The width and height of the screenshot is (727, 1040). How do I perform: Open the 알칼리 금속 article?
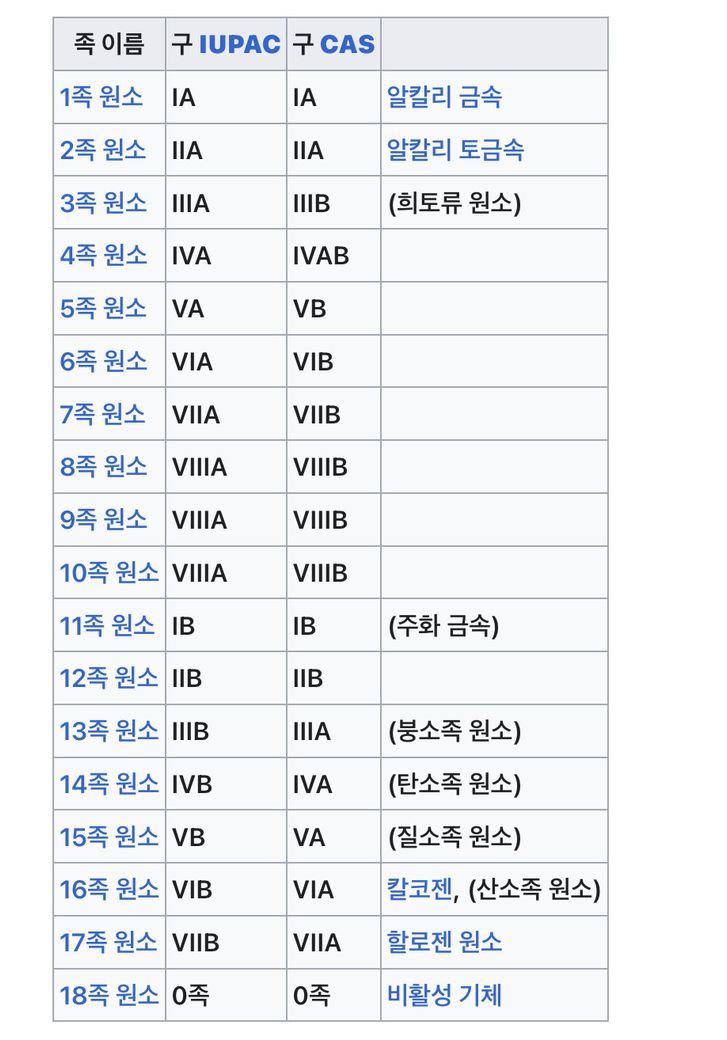pos(444,97)
